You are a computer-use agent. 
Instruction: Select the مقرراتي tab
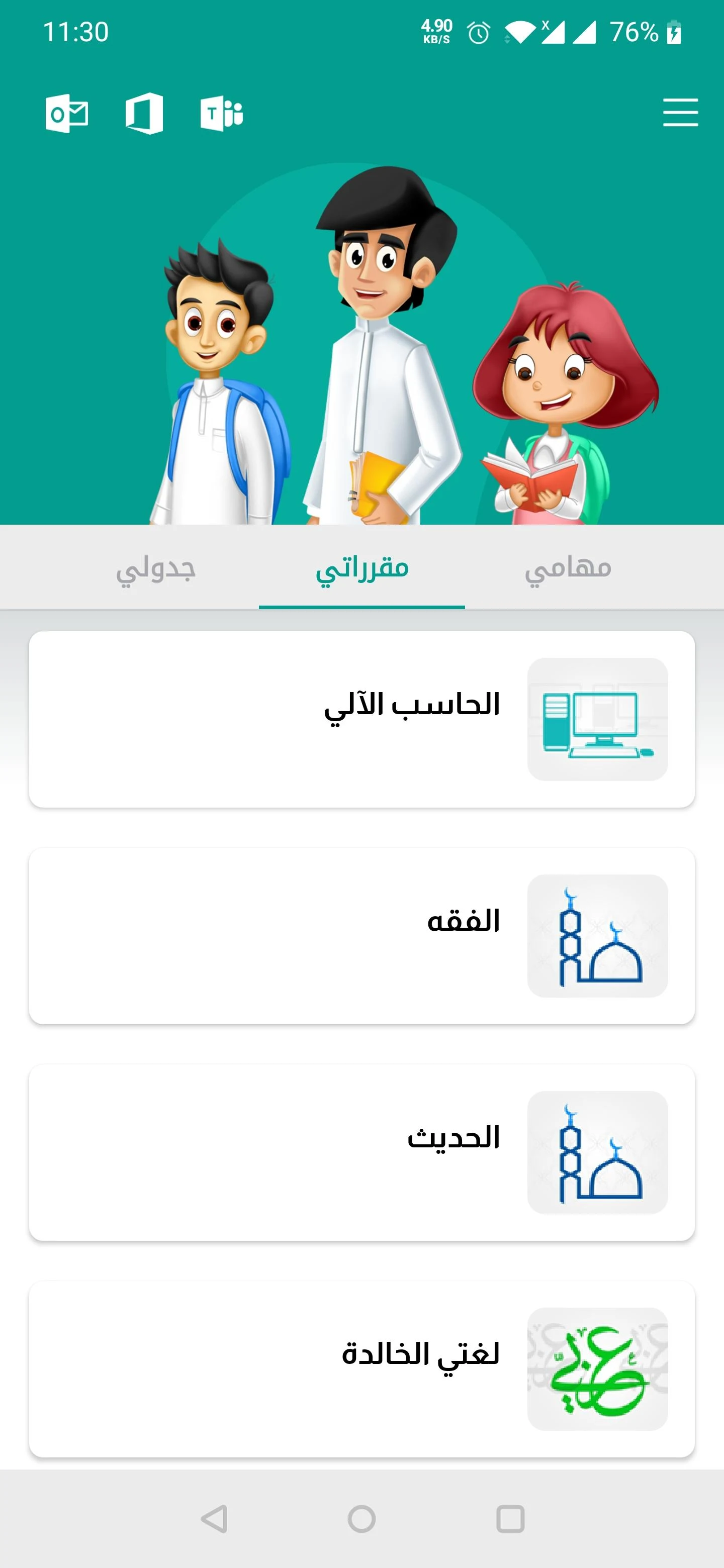click(x=361, y=568)
